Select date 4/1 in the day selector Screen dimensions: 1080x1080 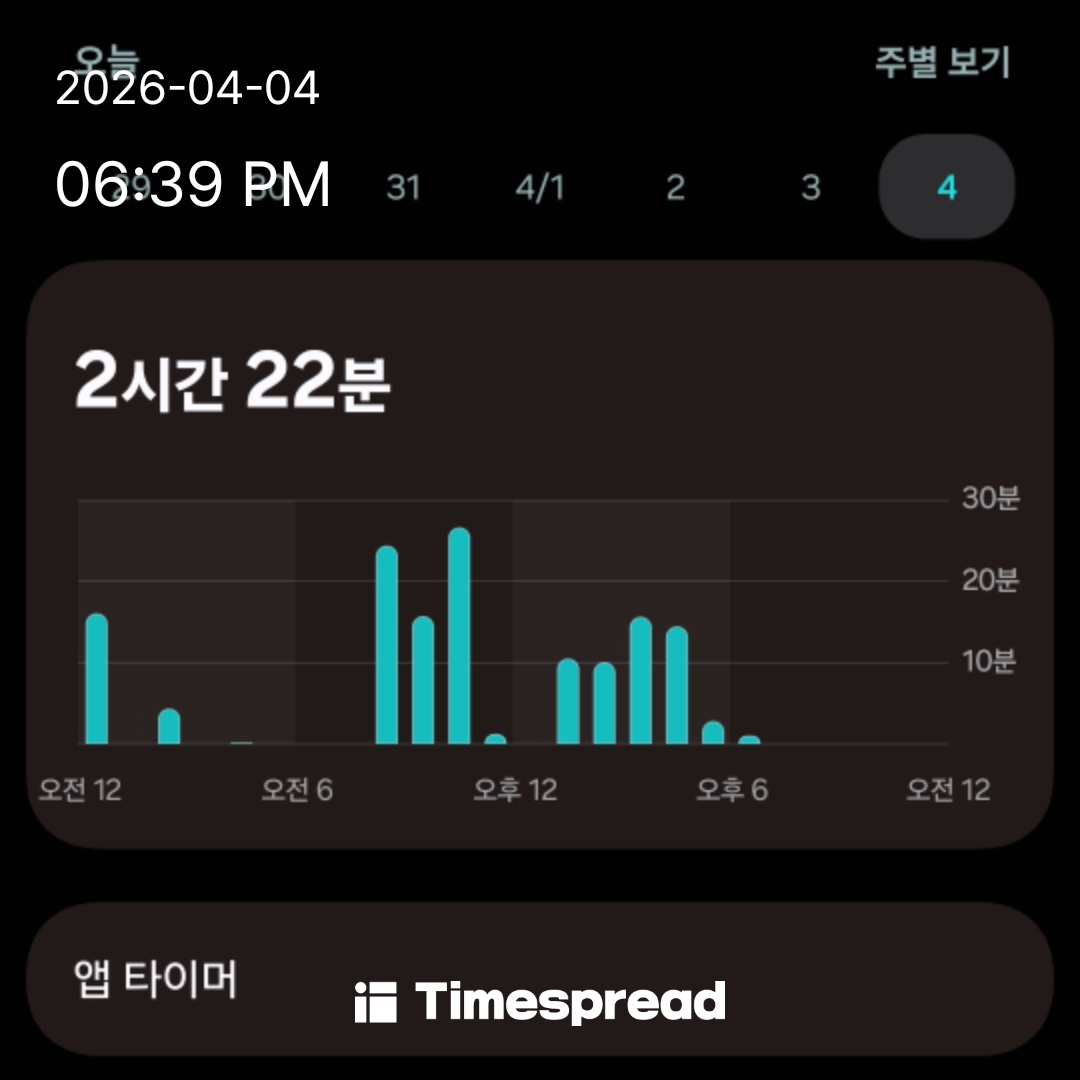click(539, 187)
